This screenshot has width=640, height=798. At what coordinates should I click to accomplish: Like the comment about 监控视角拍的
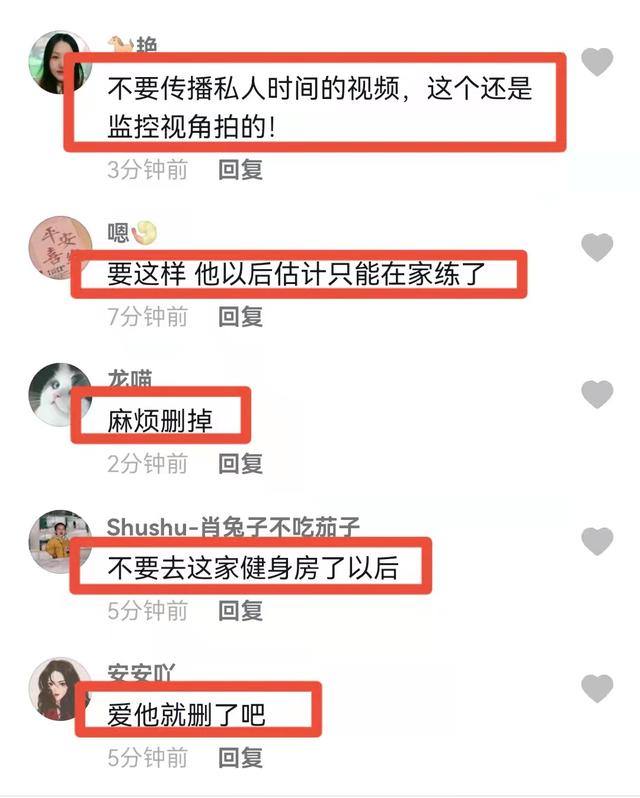click(597, 62)
